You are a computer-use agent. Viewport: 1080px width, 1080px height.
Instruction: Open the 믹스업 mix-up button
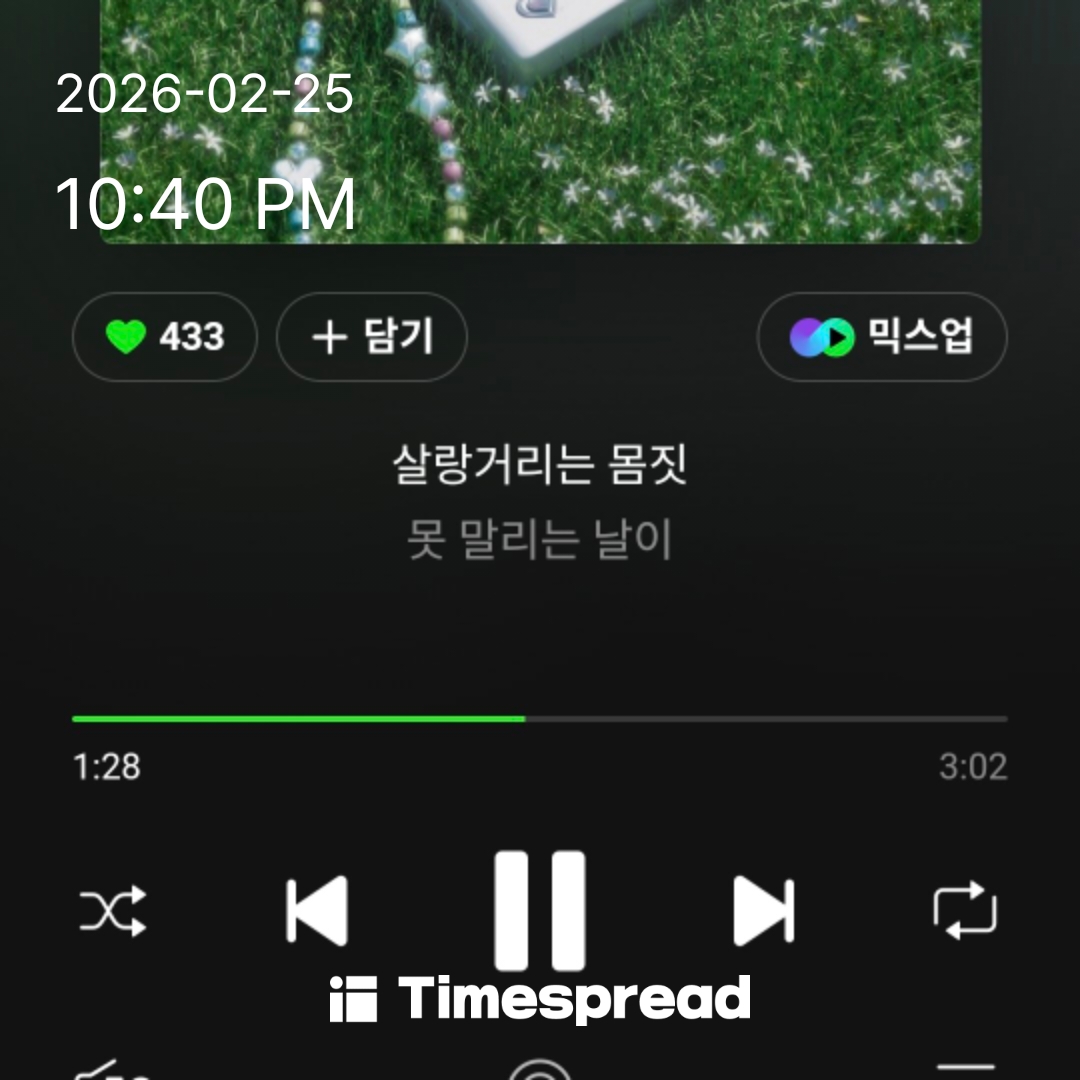[881, 337]
